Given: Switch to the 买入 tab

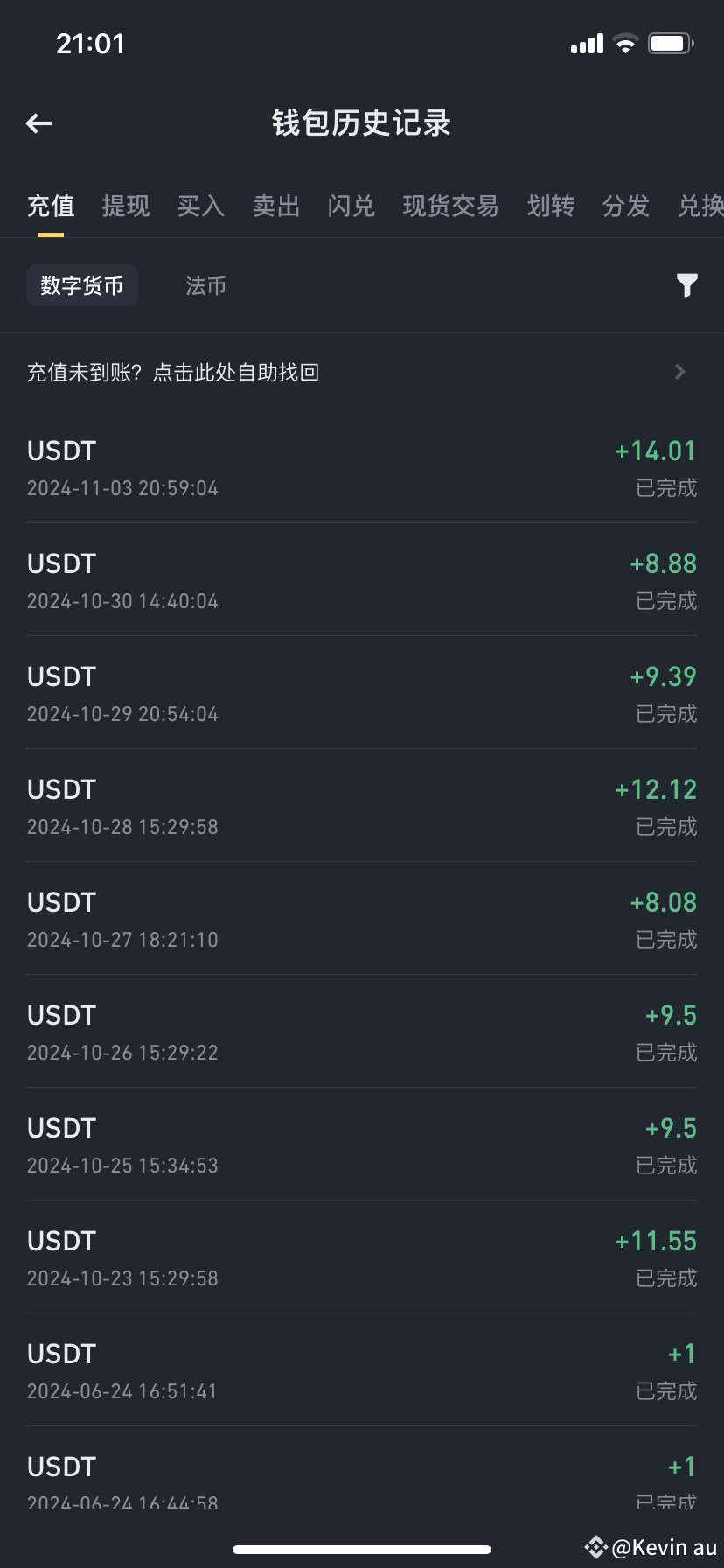Looking at the screenshot, I should [x=201, y=206].
